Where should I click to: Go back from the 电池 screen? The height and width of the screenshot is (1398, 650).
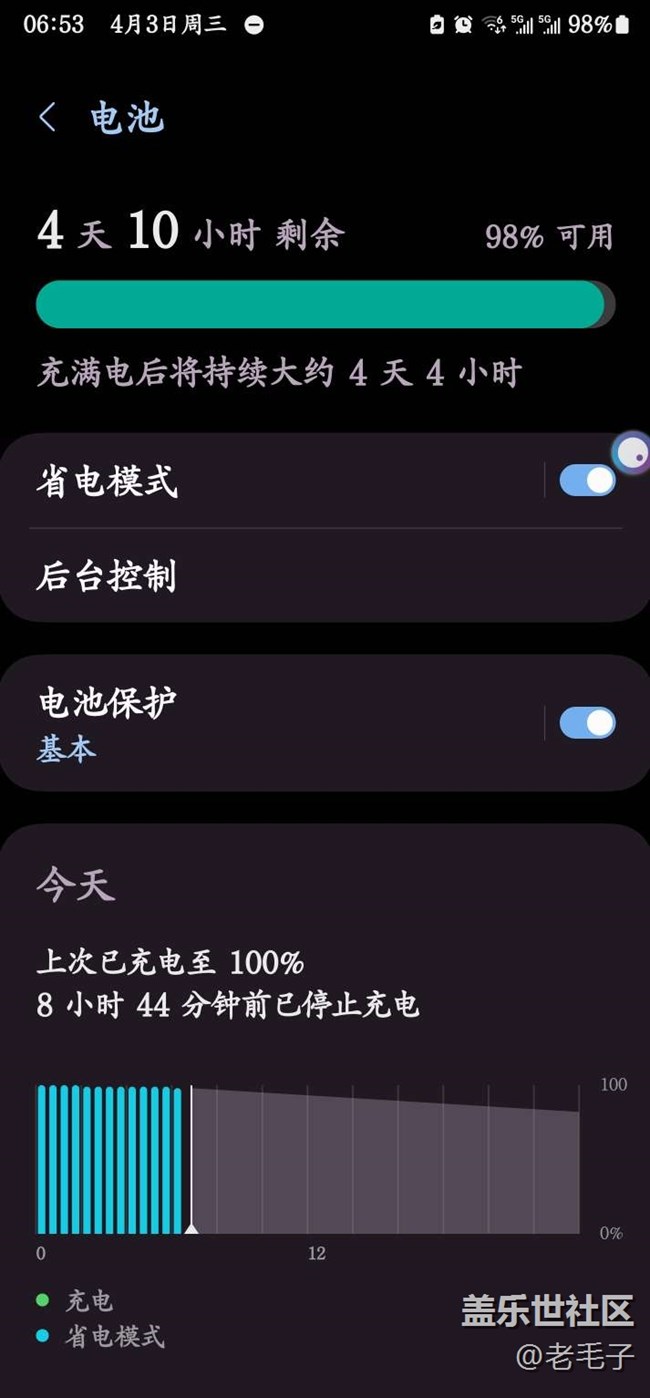tap(47, 118)
